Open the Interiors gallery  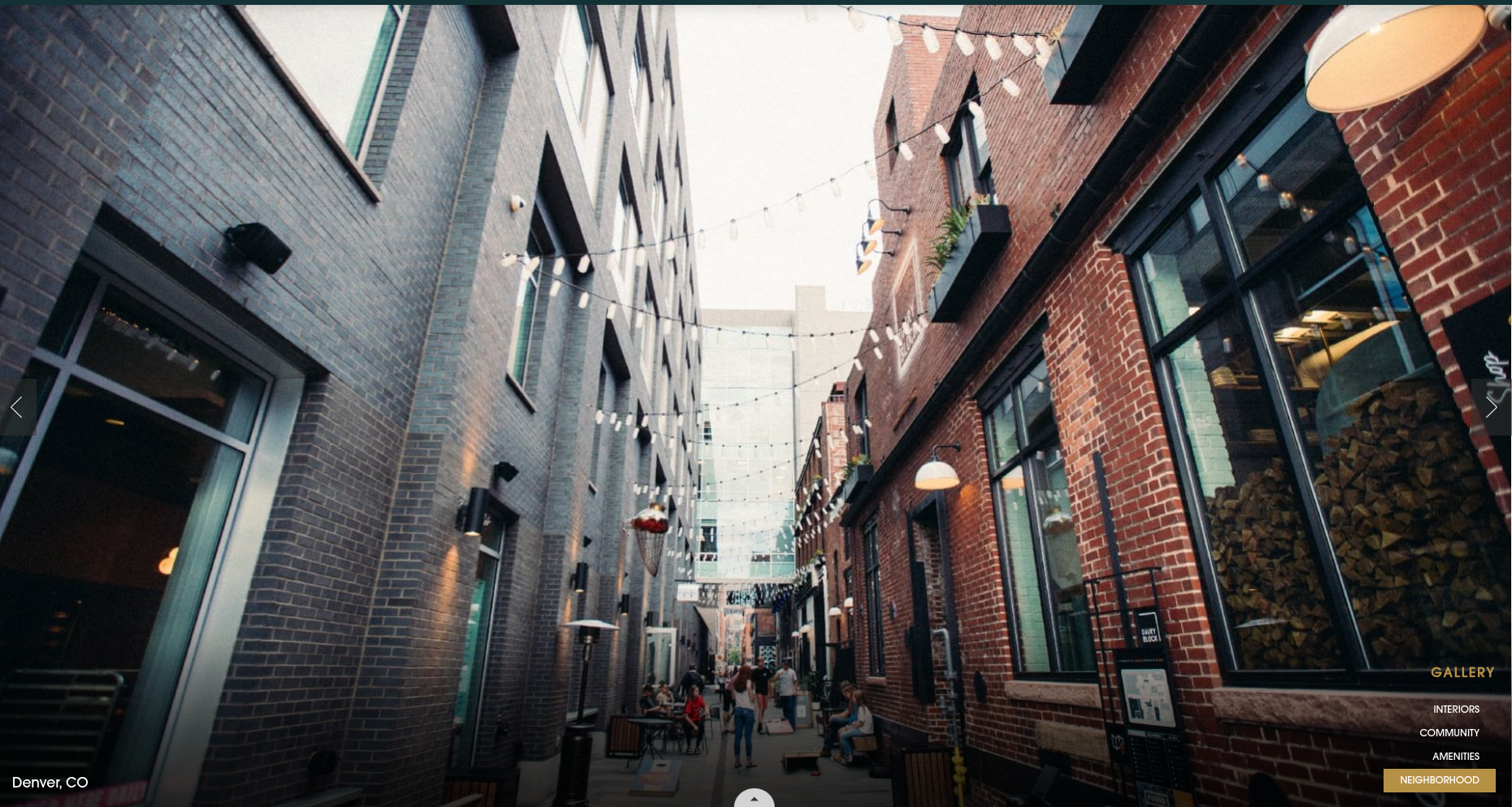pyautogui.click(x=1455, y=709)
